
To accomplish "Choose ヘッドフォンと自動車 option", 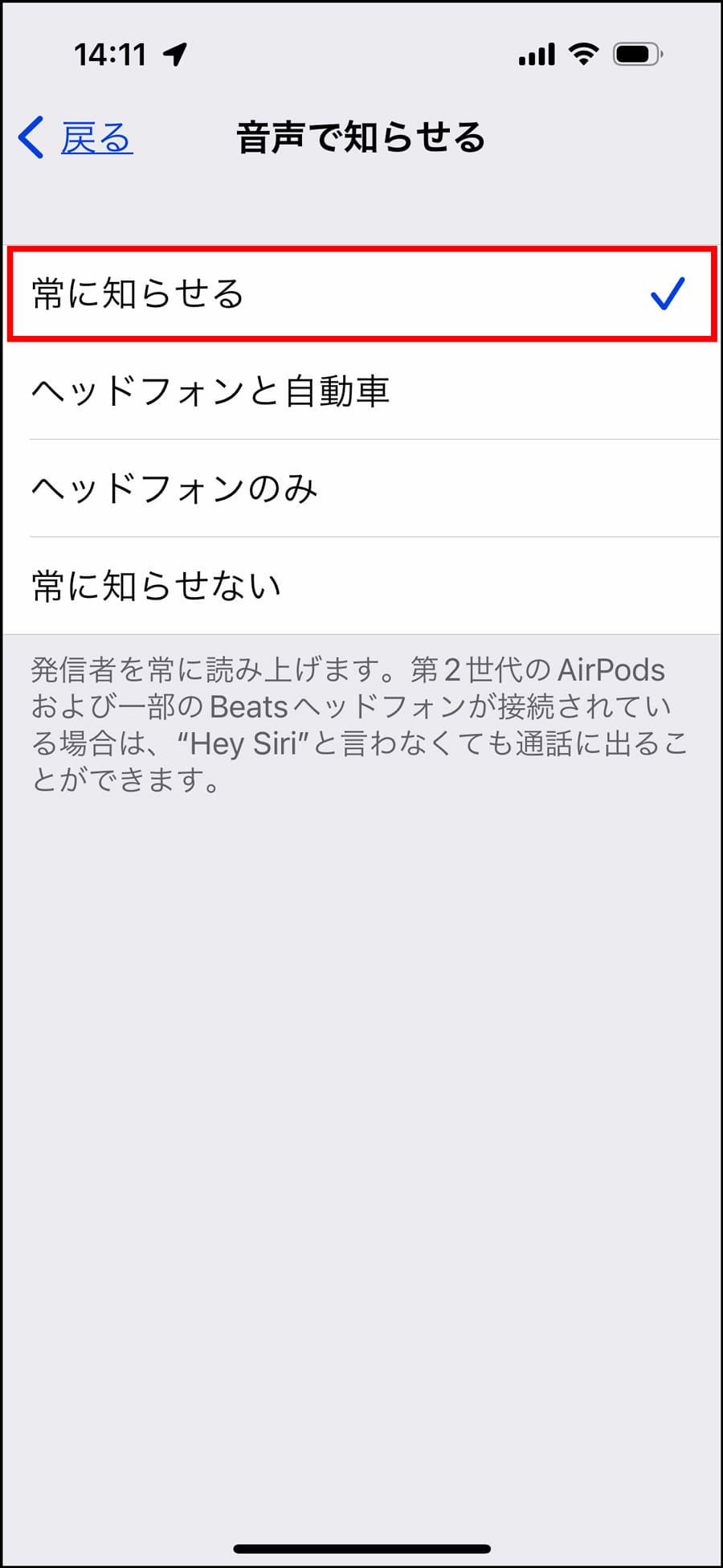I will [x=361, y=391].
